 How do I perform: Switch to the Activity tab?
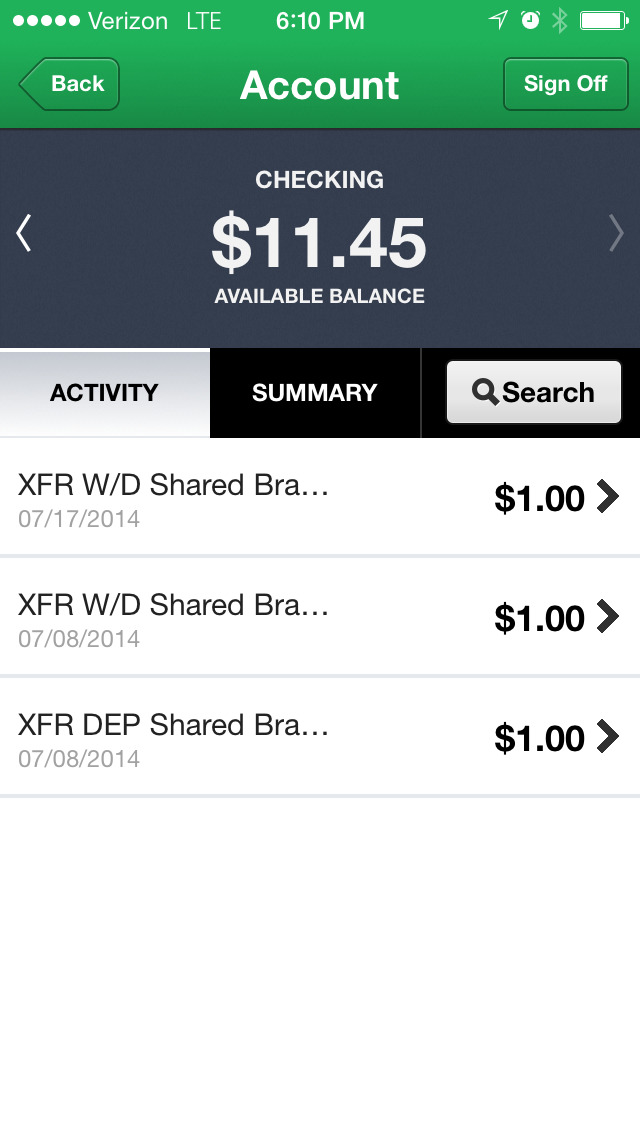[x=104, y=393]
